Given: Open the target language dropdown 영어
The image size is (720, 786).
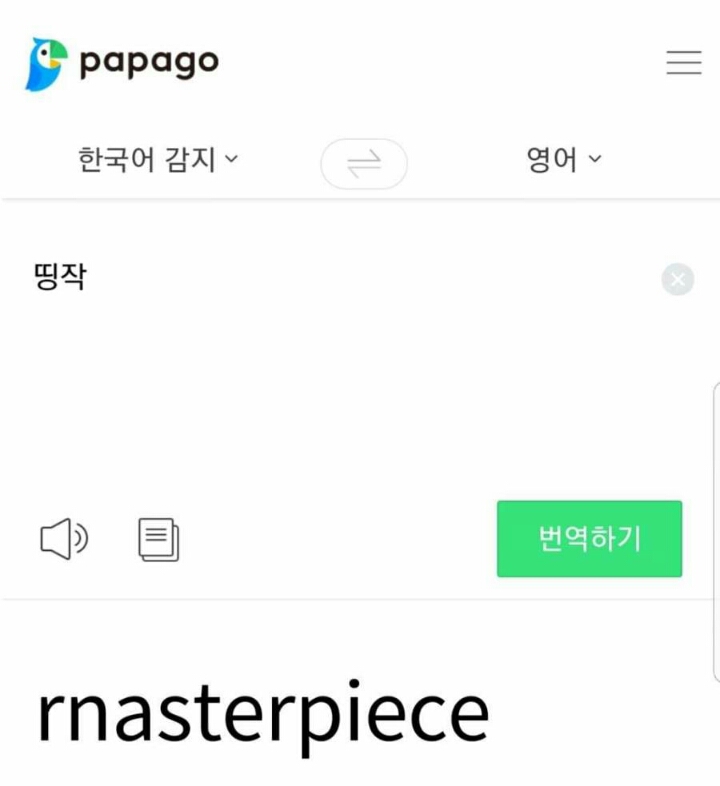Looking at the screenshot, I should pyautogui.click(x=564, y=160).
